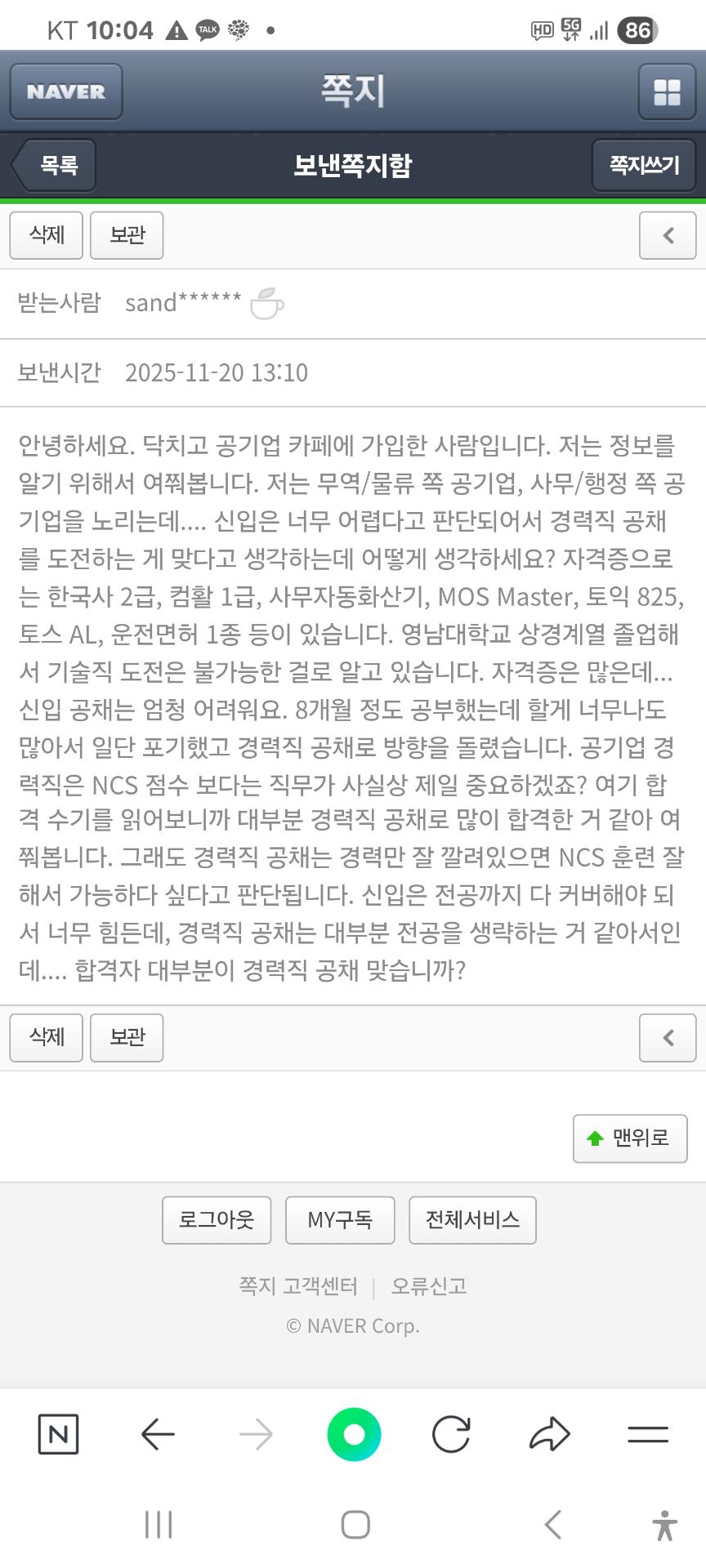Tap the bottom 보관 button below the message
The width and height of the screenshot is (706, 1568).
[x=127, y=1037]
